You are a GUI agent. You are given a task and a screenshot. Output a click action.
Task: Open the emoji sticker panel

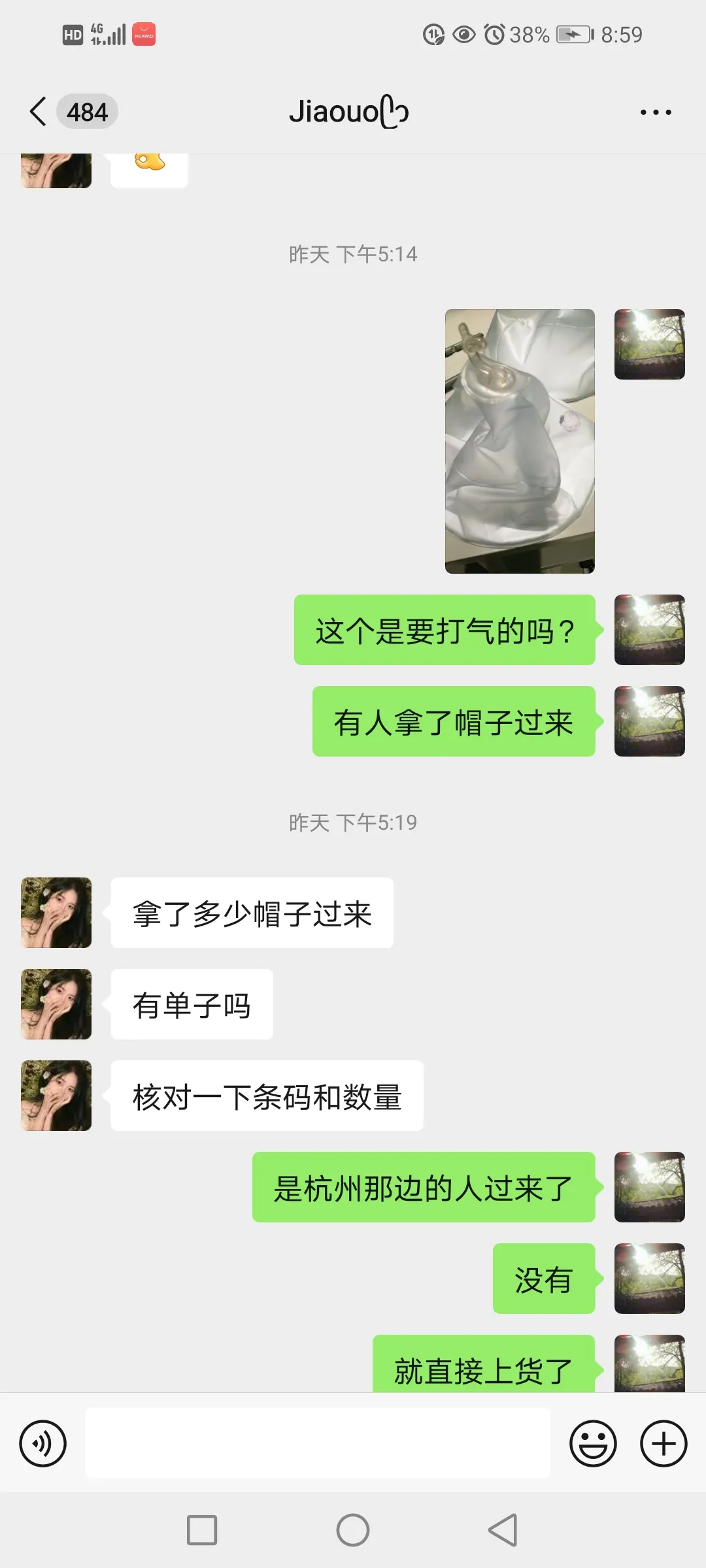pos(593,1443)
